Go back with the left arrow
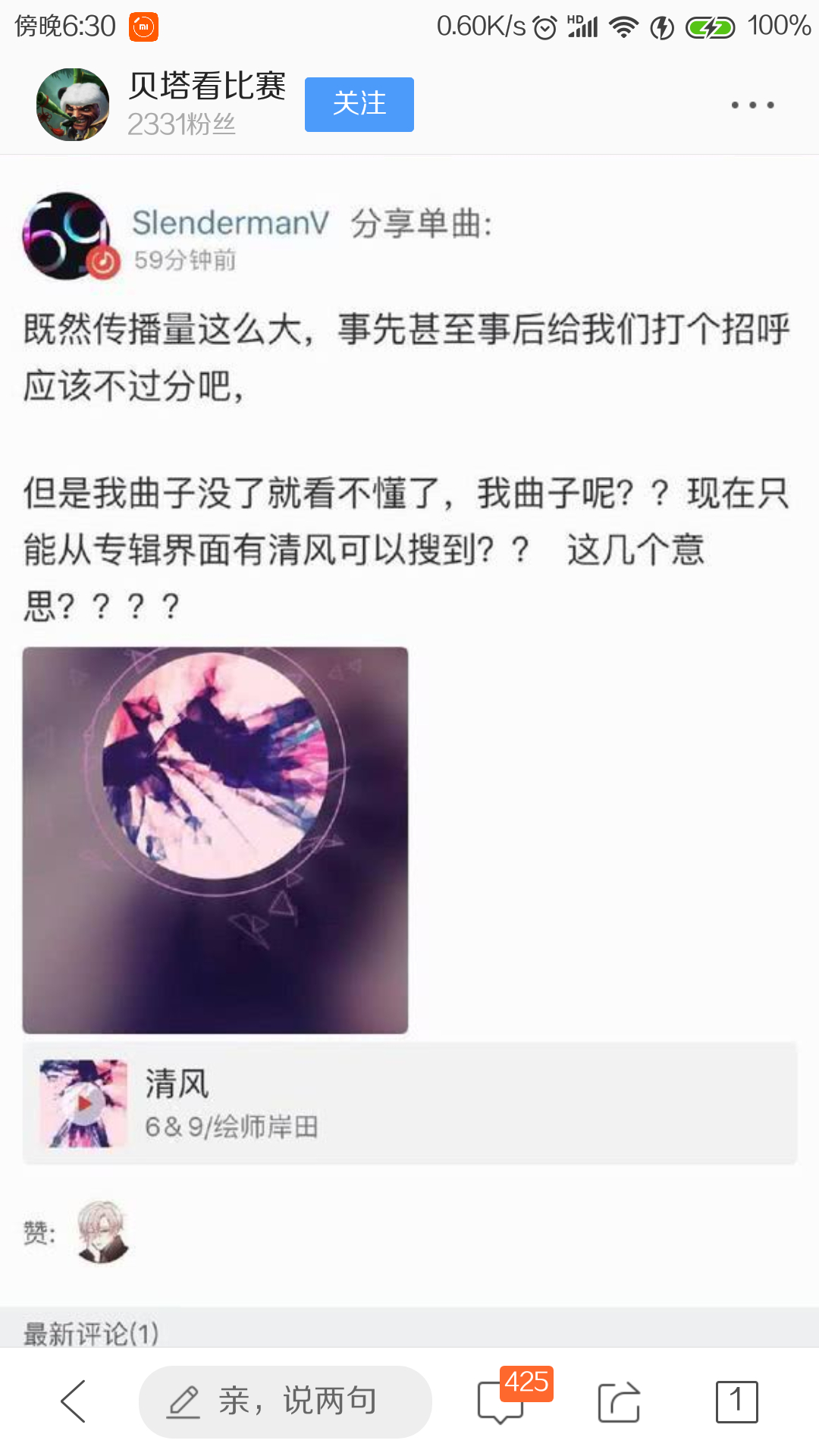The height and width of the screenshot is (1456, 819). click(74, 1401)
